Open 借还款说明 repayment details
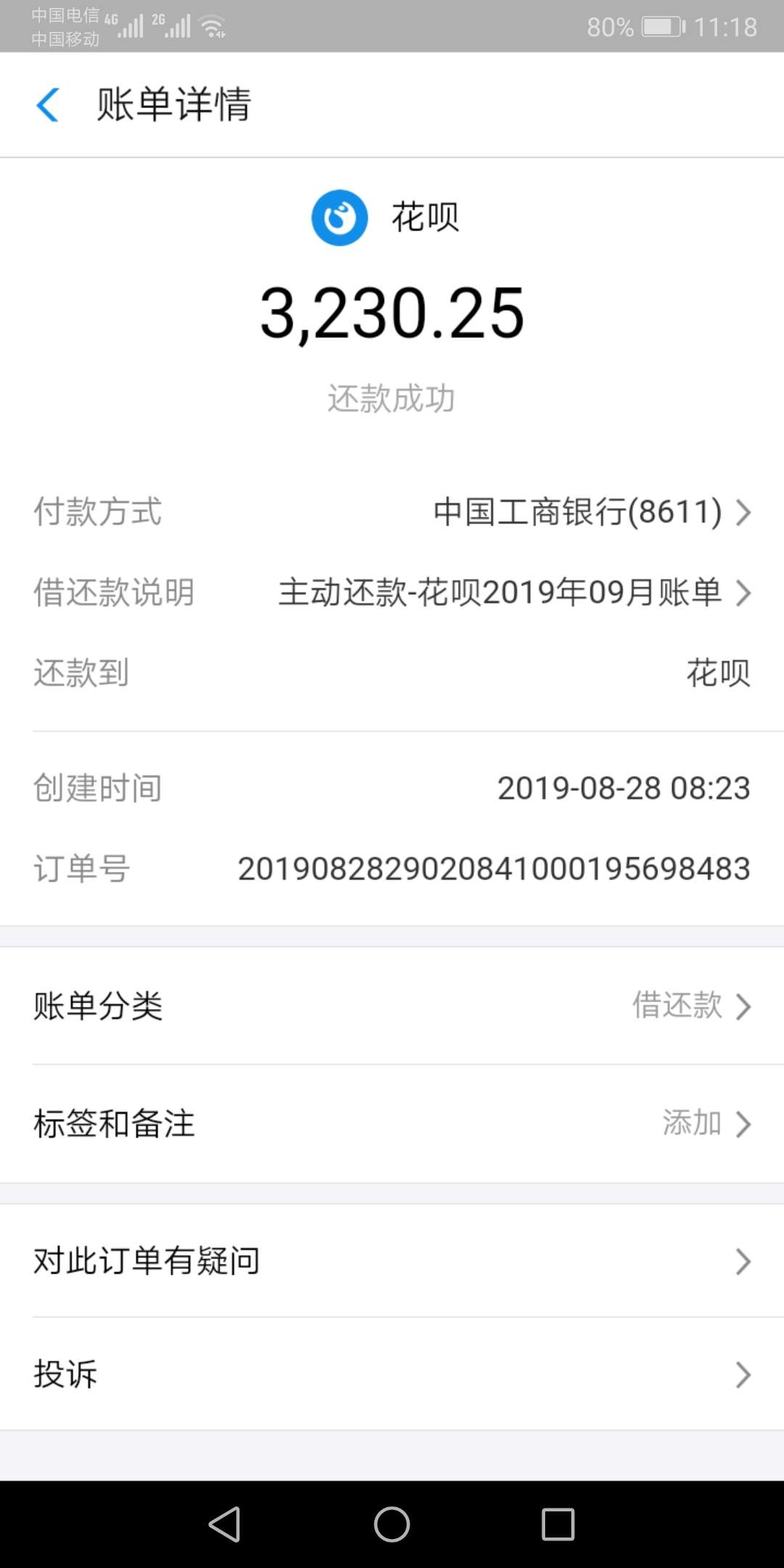The image size is (784, 1568). [392, 592]
